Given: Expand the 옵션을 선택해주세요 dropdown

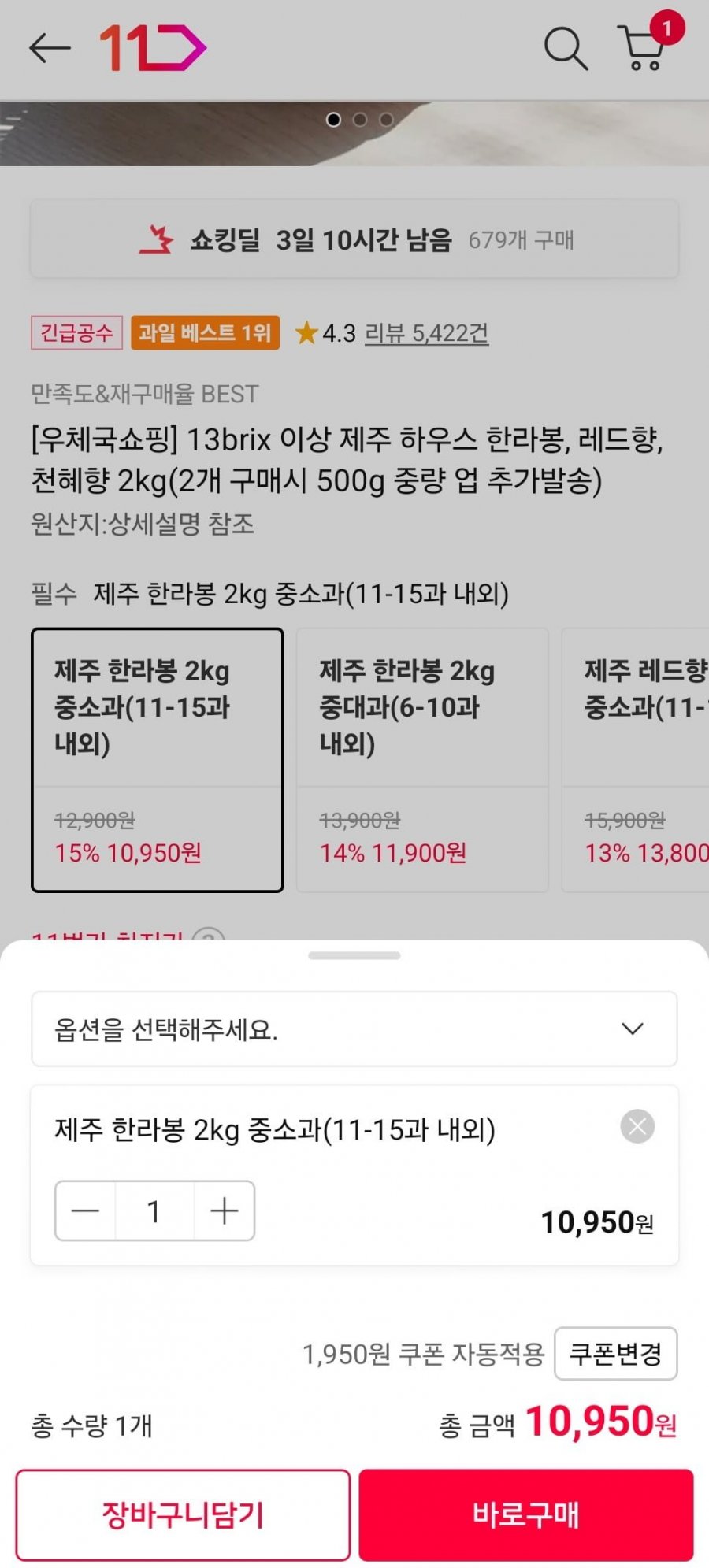Looking at the screenshot, I should click(x=354, y=1029).
